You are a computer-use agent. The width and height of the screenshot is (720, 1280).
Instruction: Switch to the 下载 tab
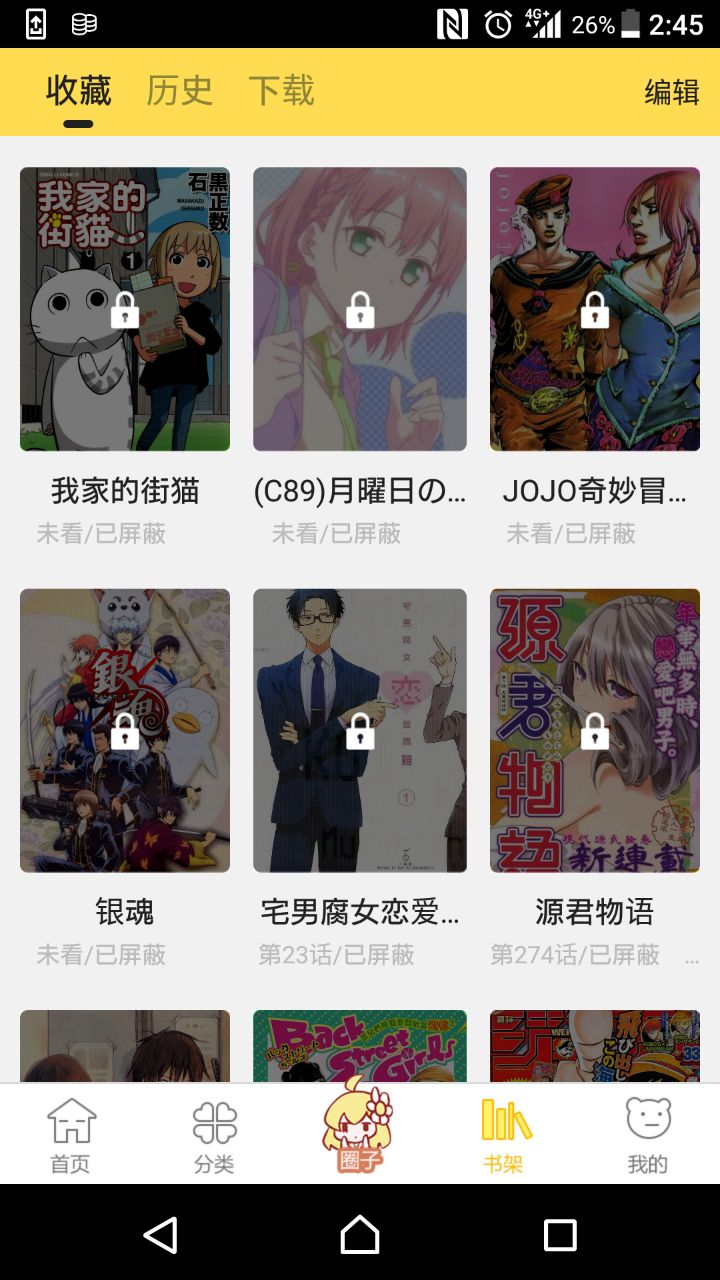pos(281,91)
